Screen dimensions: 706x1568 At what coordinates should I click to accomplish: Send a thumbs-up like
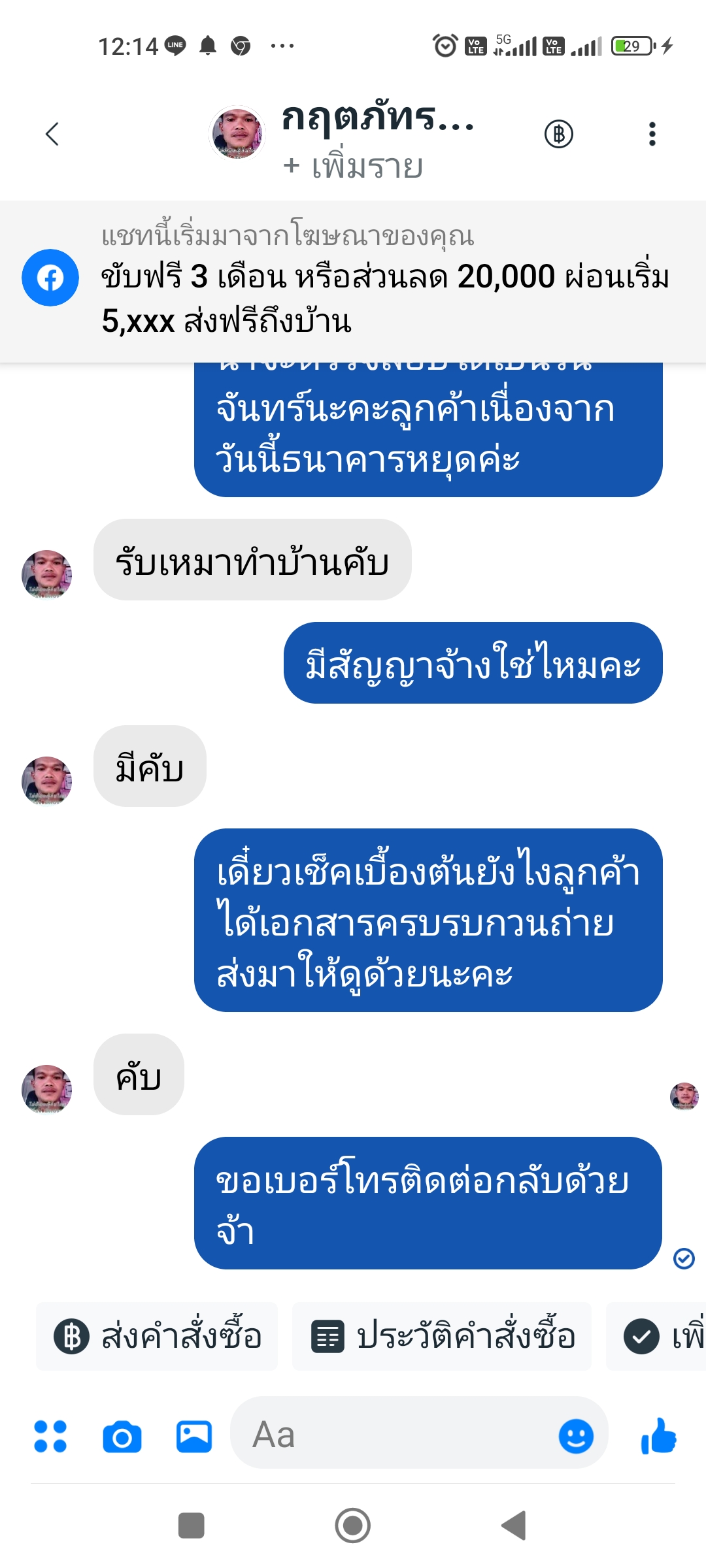pos(658,1436)
